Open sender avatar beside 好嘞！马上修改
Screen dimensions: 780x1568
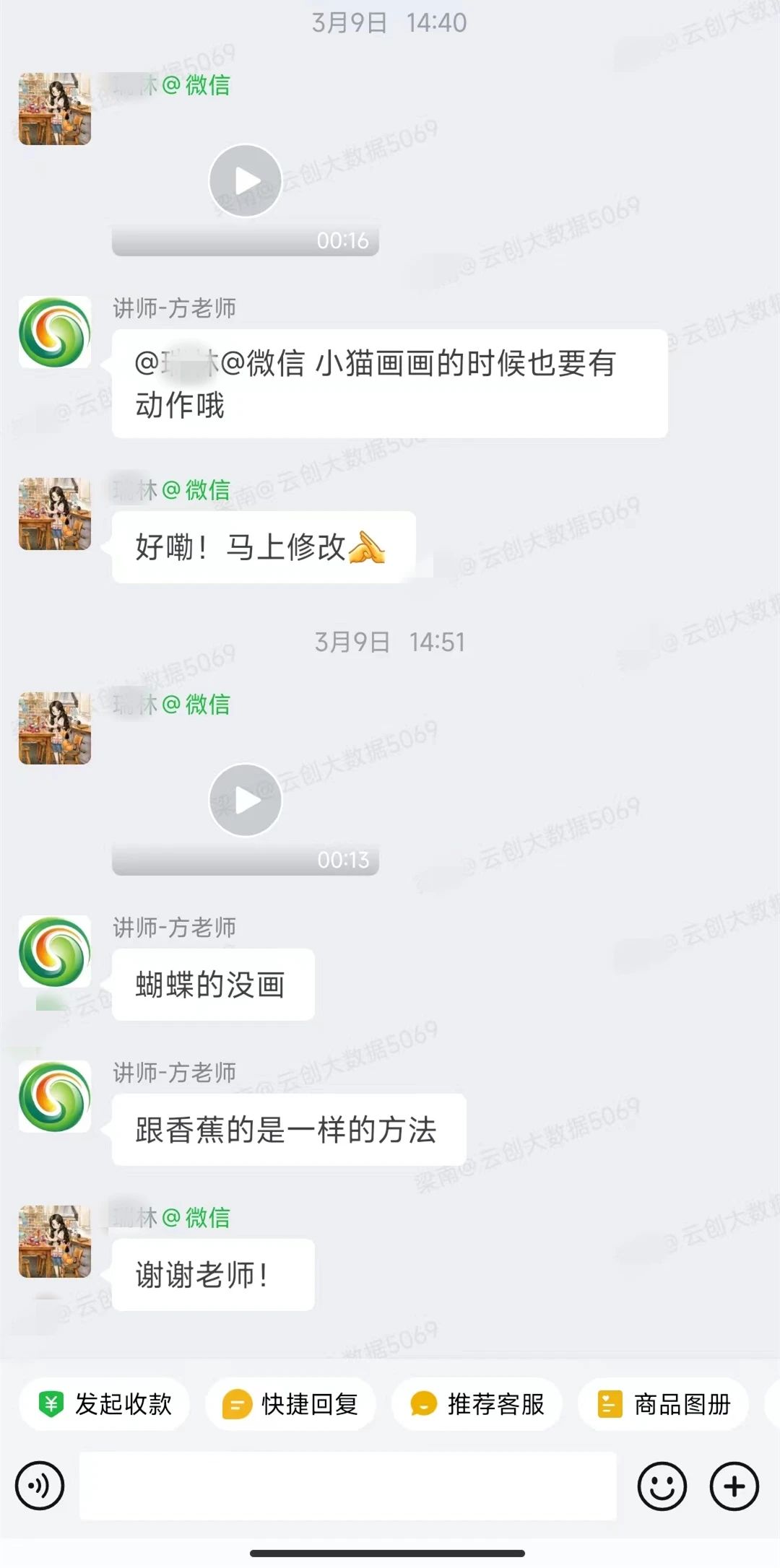point(55,513)
